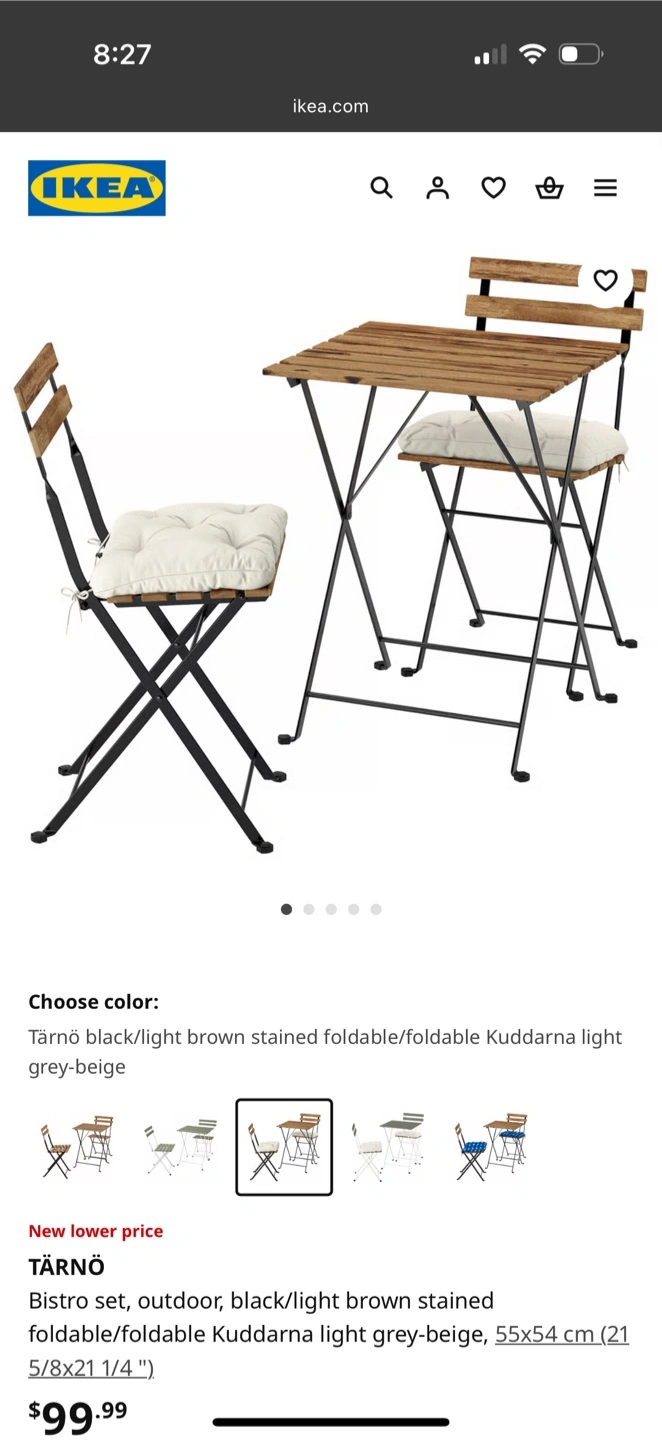The width and height of the screenshot is (662, 1440).
Task: Open the search magnifier
Action: [381, 188]
